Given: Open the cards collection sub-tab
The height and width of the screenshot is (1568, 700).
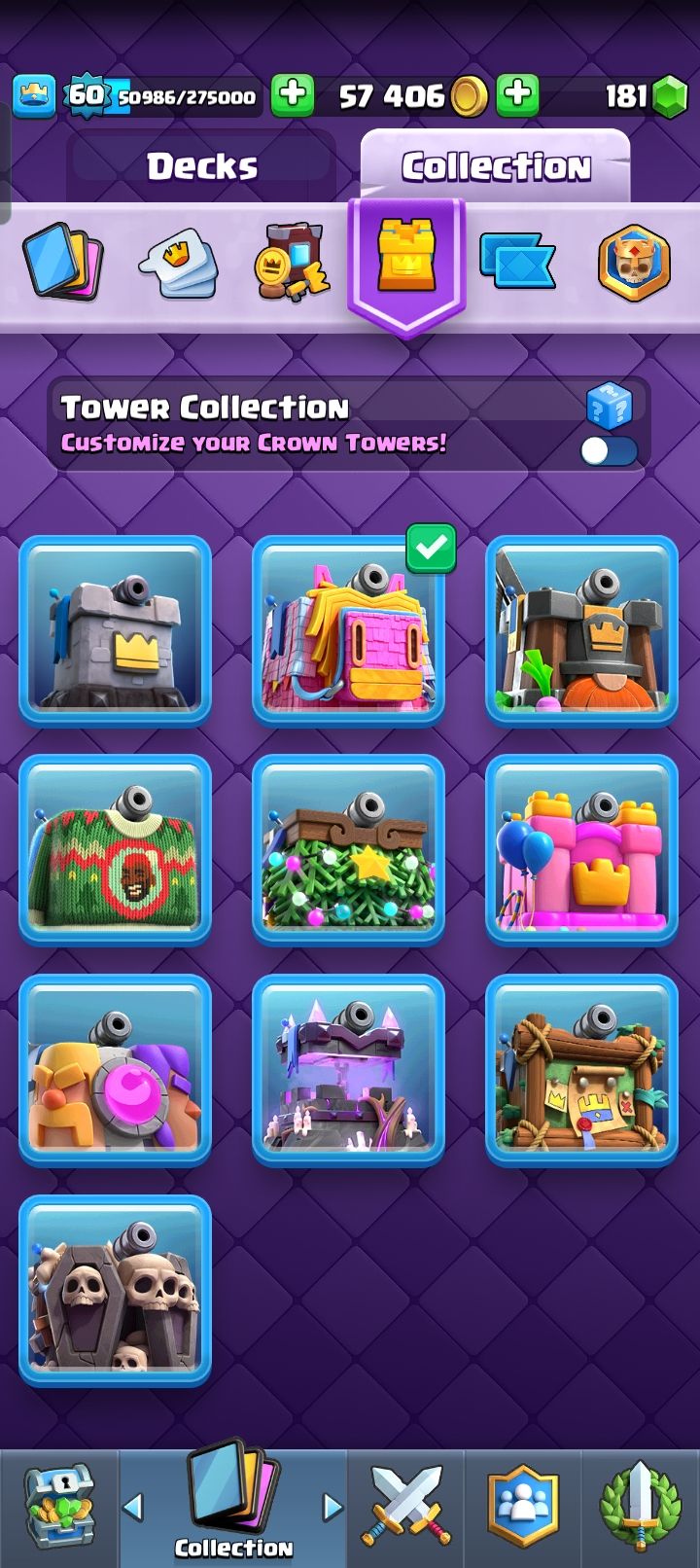Looking at the screenshot, I should pos(62,263).
